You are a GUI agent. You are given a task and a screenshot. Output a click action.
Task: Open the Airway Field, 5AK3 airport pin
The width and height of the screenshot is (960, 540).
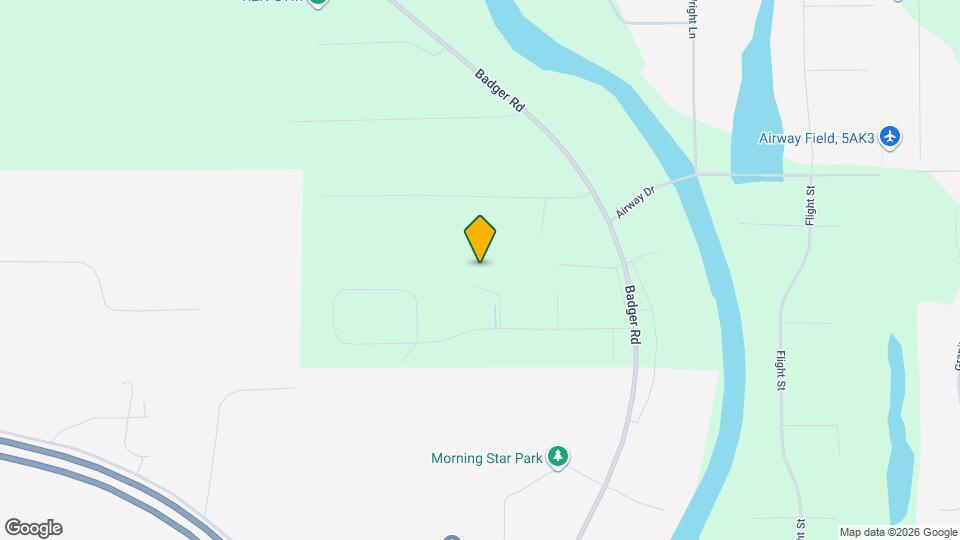coord(891,137)
